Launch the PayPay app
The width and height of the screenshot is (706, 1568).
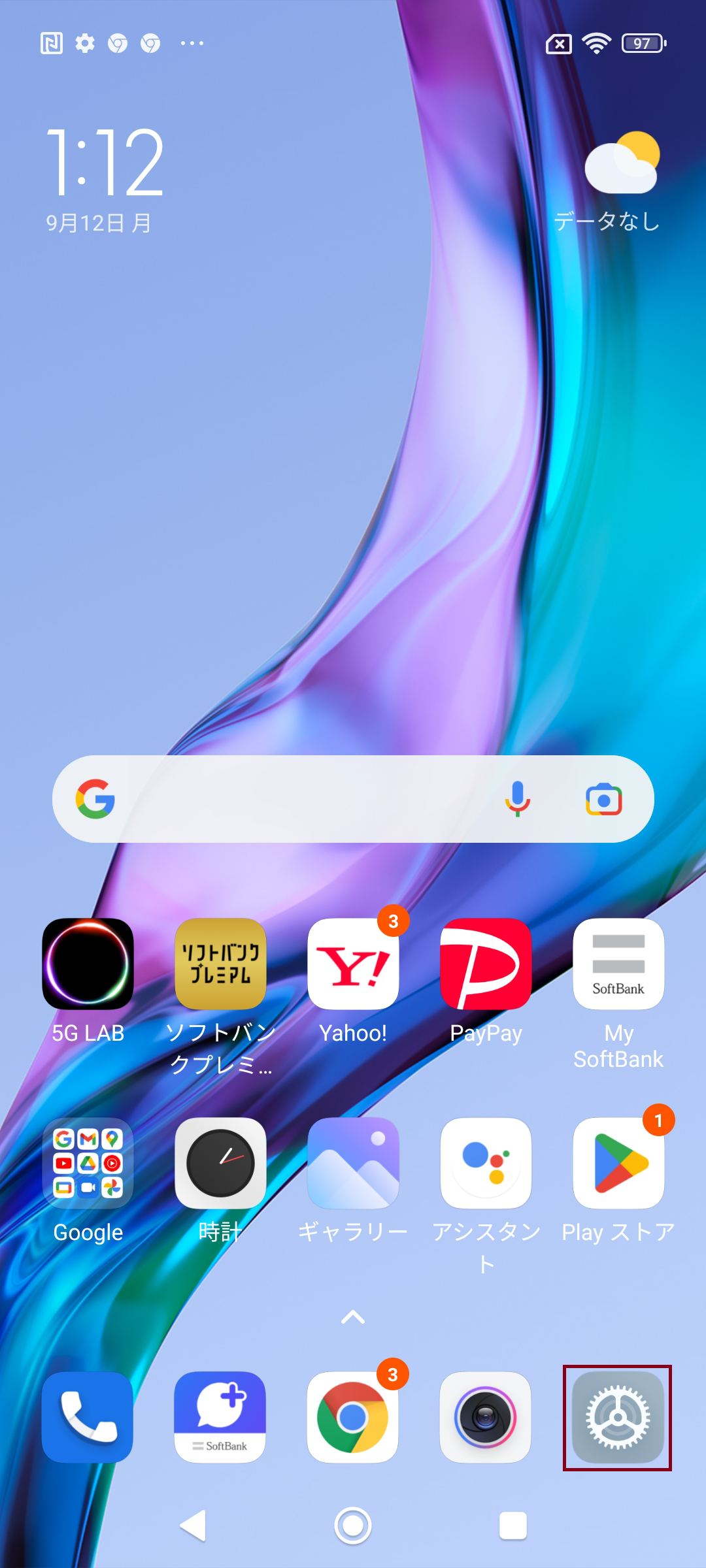486,964
